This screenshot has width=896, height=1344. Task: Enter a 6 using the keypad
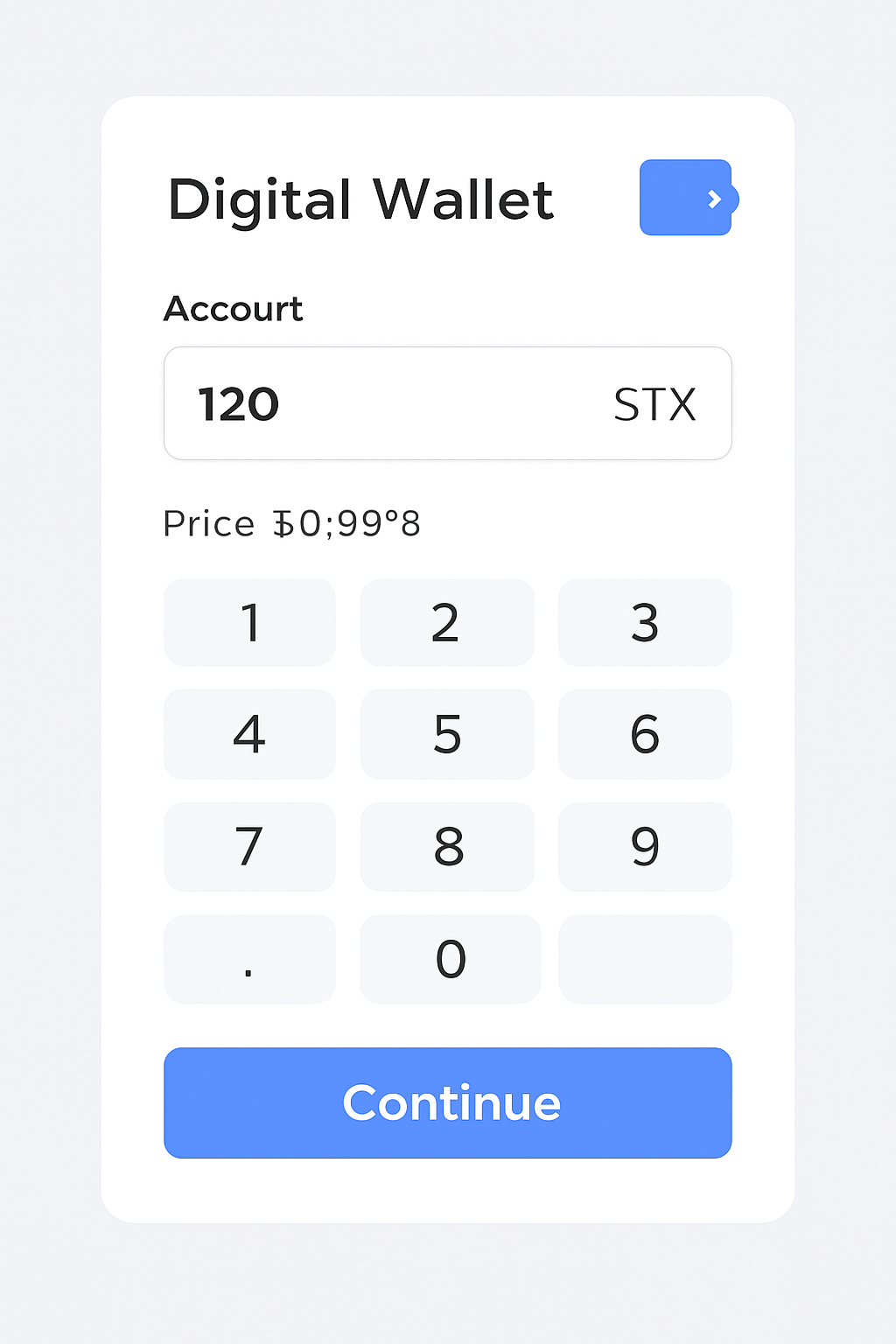[645, 734]
